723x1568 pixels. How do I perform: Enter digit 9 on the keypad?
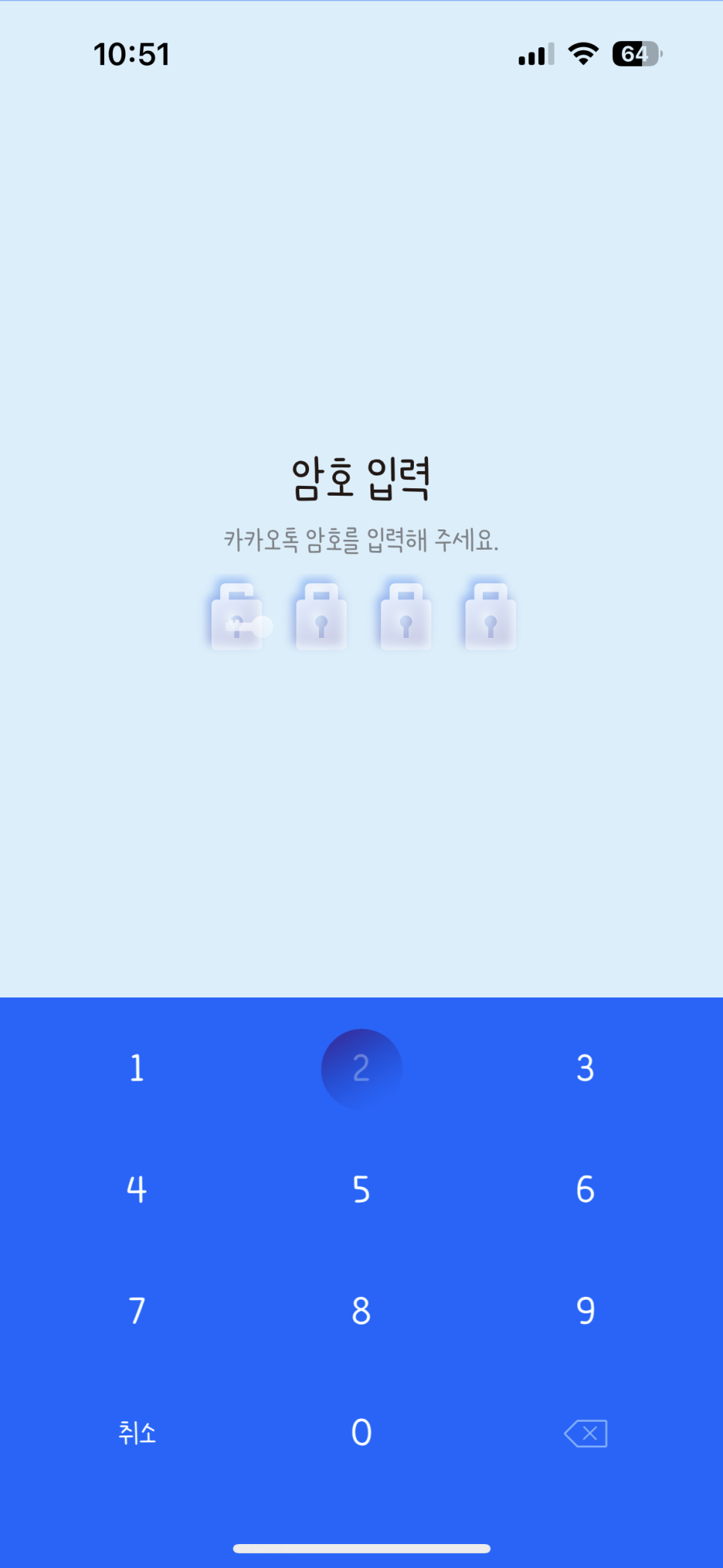[x=585, y=1310]
